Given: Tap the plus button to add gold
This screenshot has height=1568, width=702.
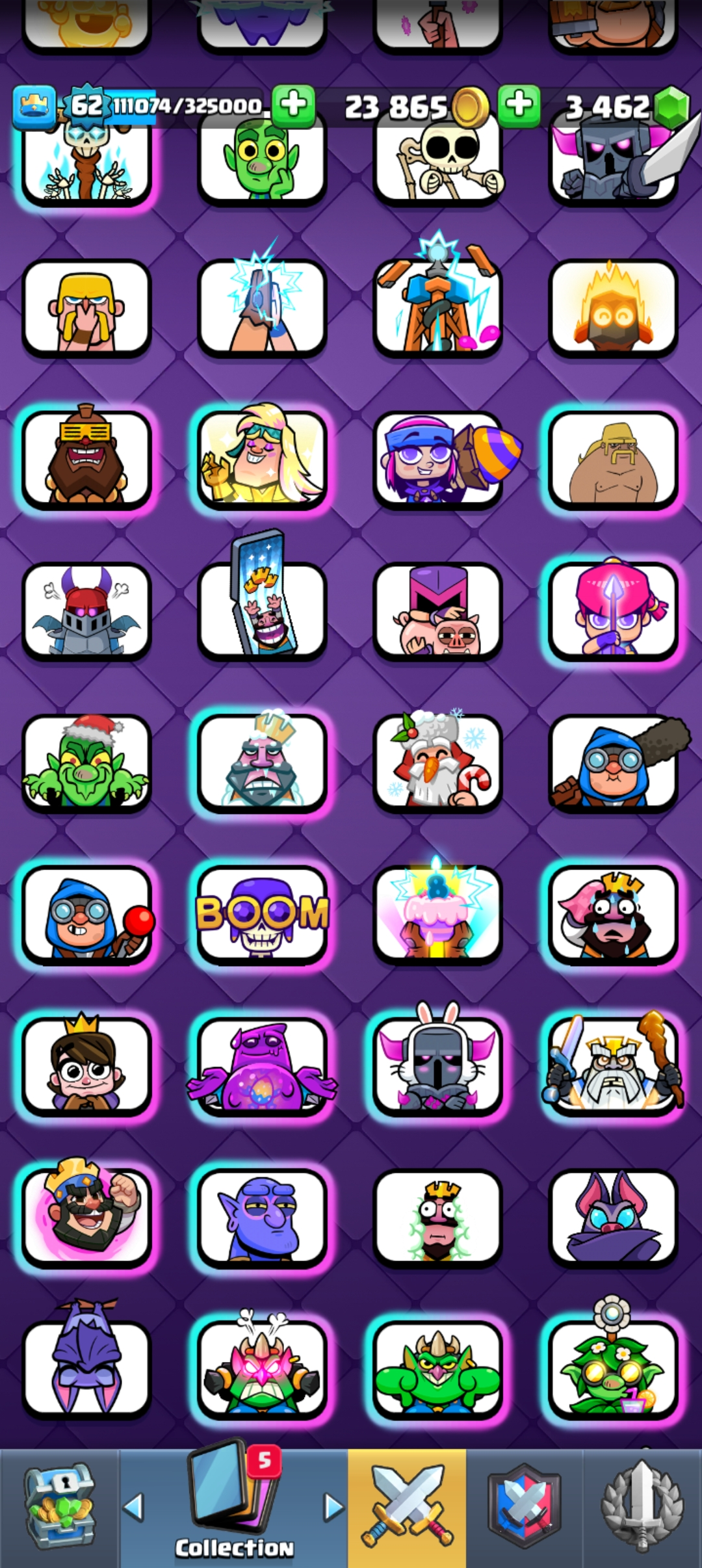Looking at the screenshot, I should [x=294, y=105].
